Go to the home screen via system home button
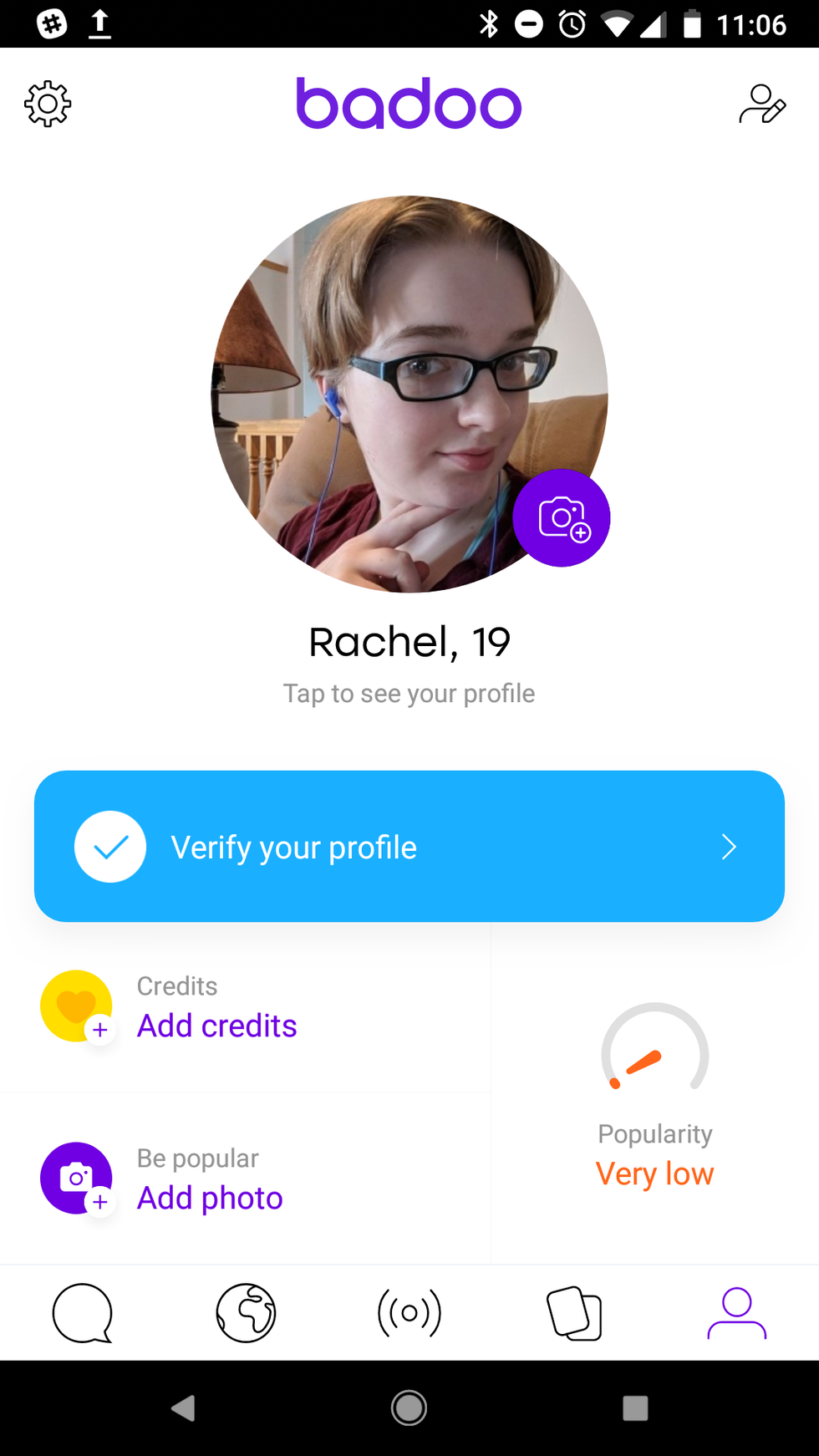819x1456 pixels. 409,1408
